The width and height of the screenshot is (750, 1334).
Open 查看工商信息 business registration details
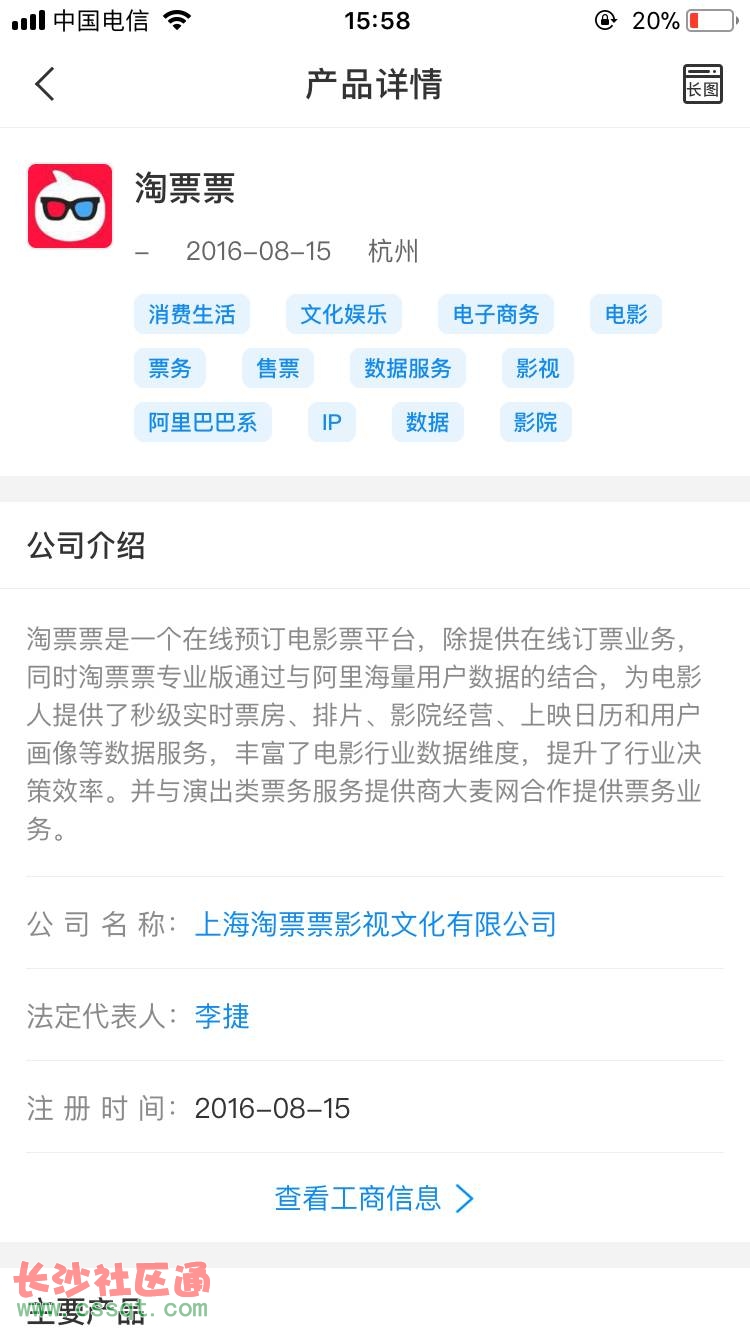coord(374,1198)
